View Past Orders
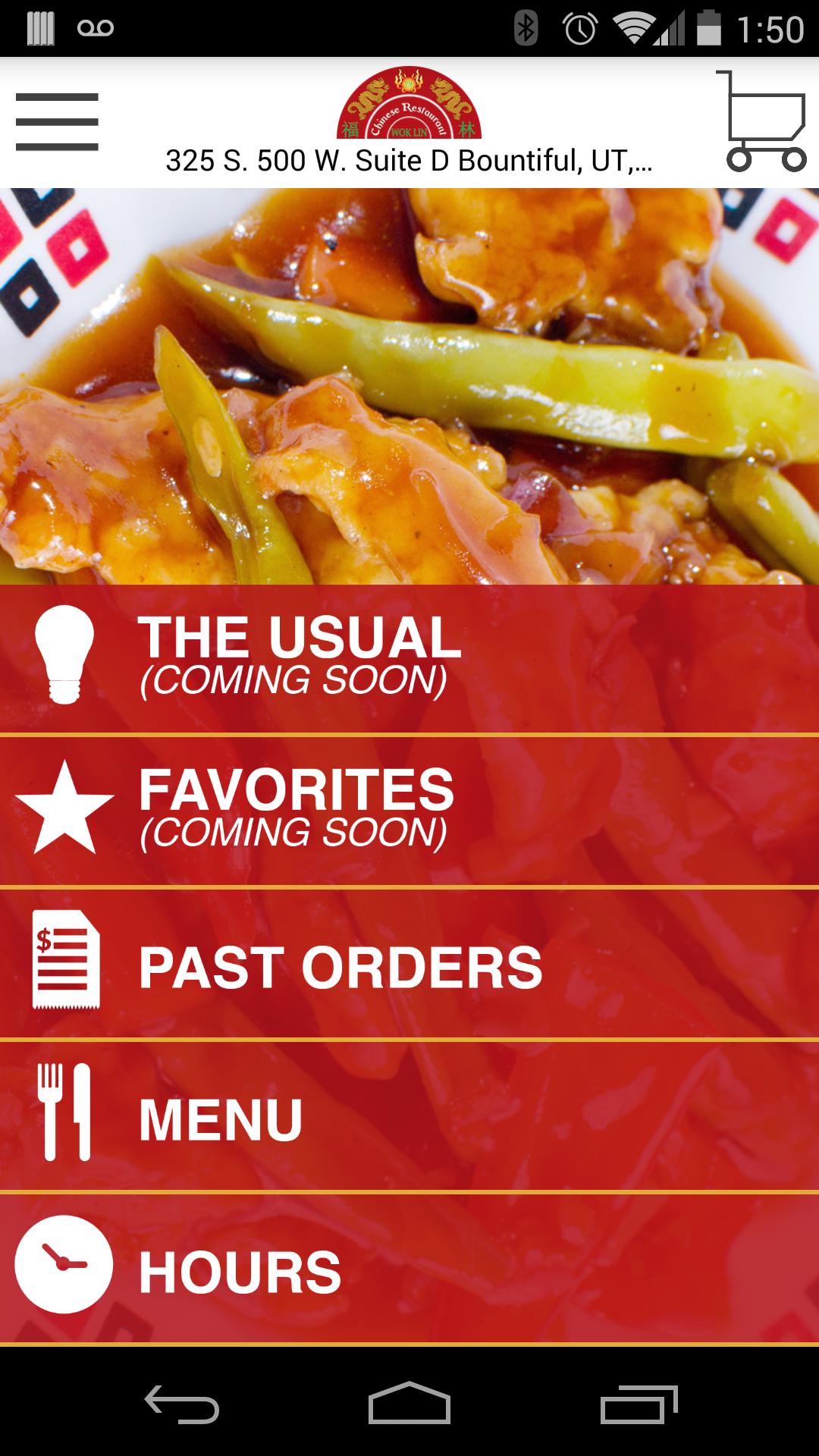 pos(409,965)
